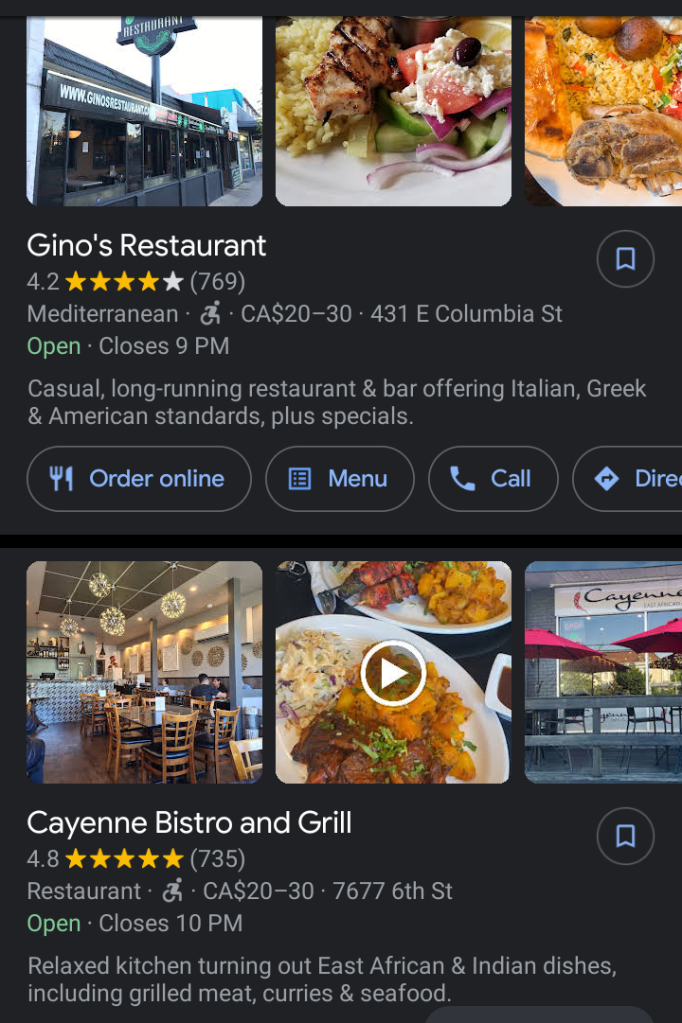Open Gino's Restaurant storefront photo
The width and height of the screenshot is (682, 1023).
(144, 110)
